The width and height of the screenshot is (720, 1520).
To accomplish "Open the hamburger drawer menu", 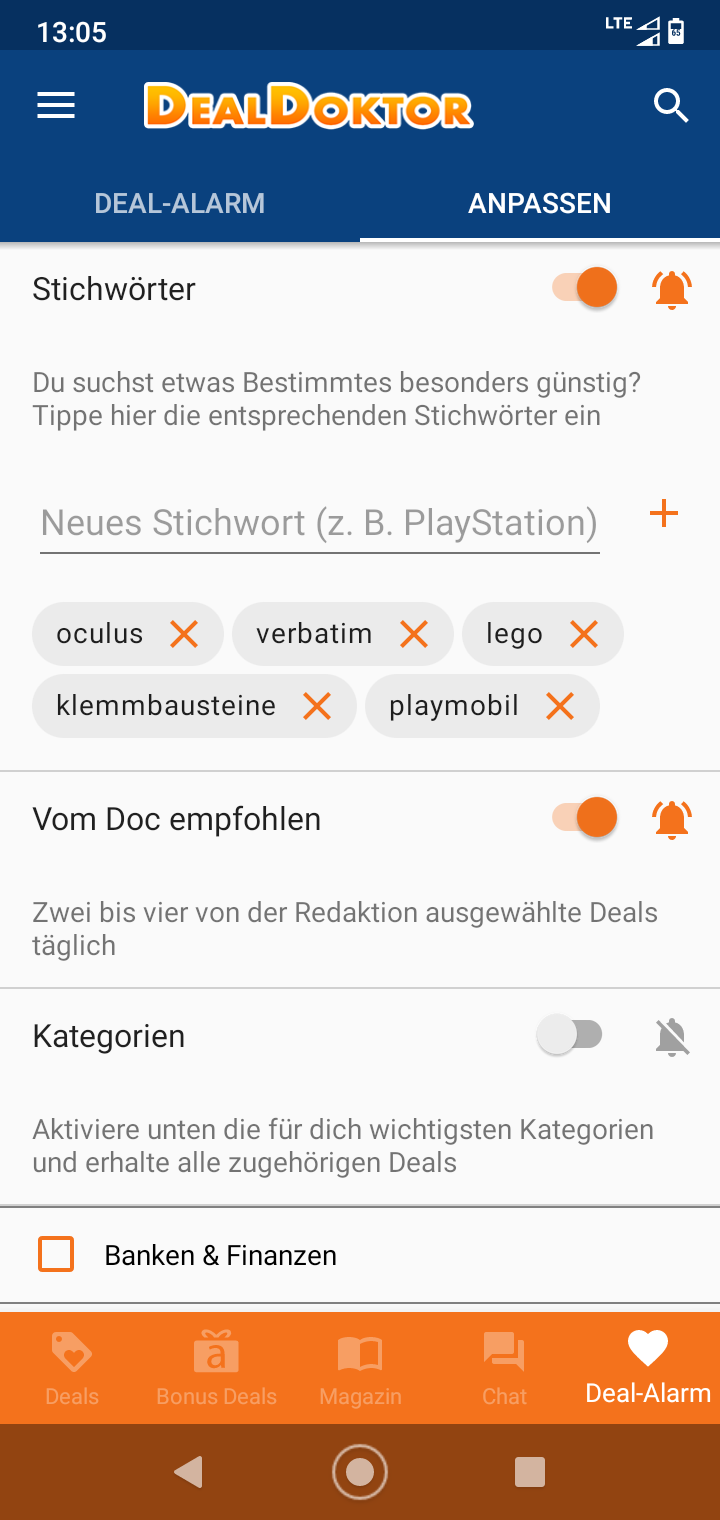I will [x=56, y=106].
